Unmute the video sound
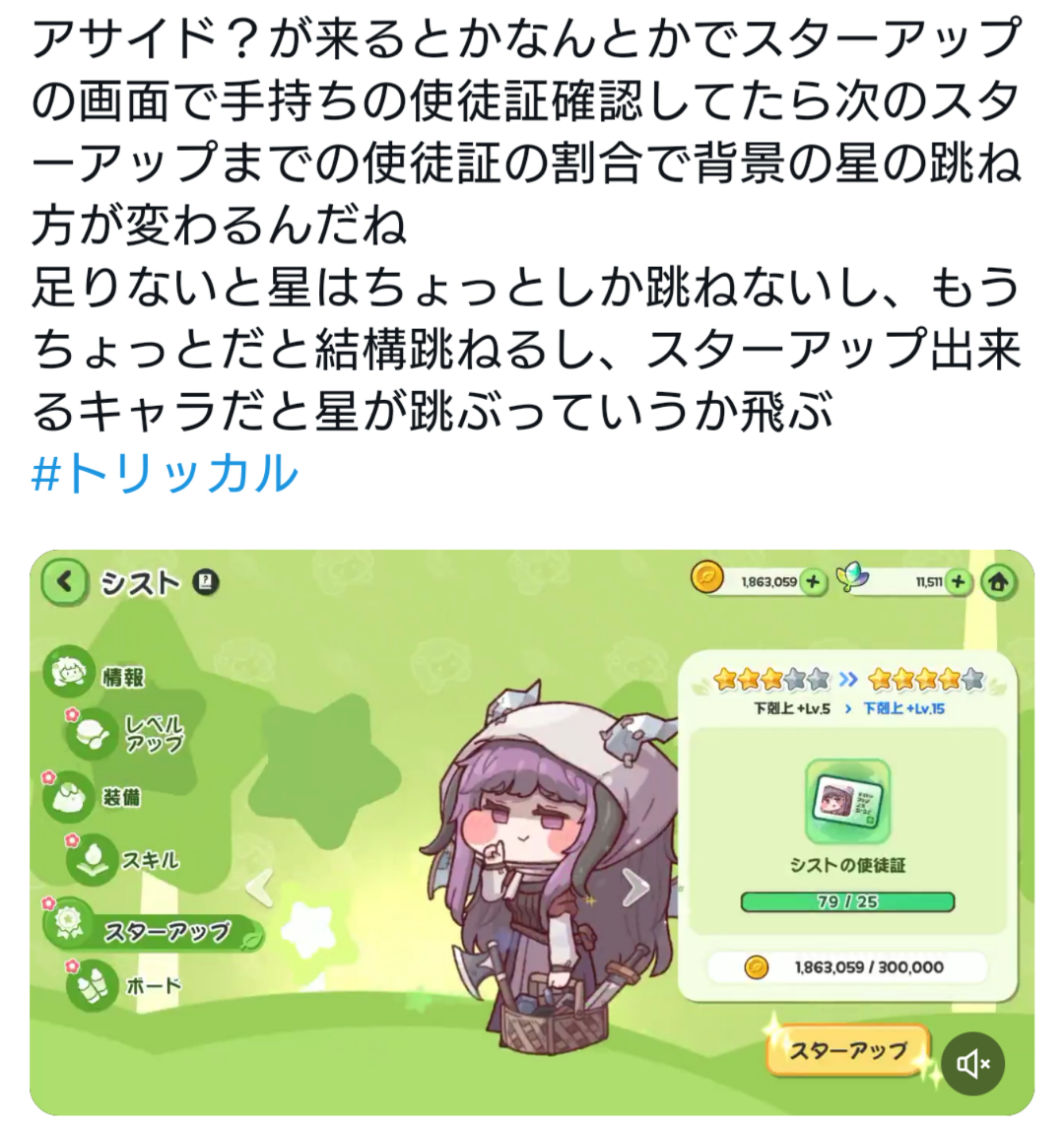 pos(972,1063)
